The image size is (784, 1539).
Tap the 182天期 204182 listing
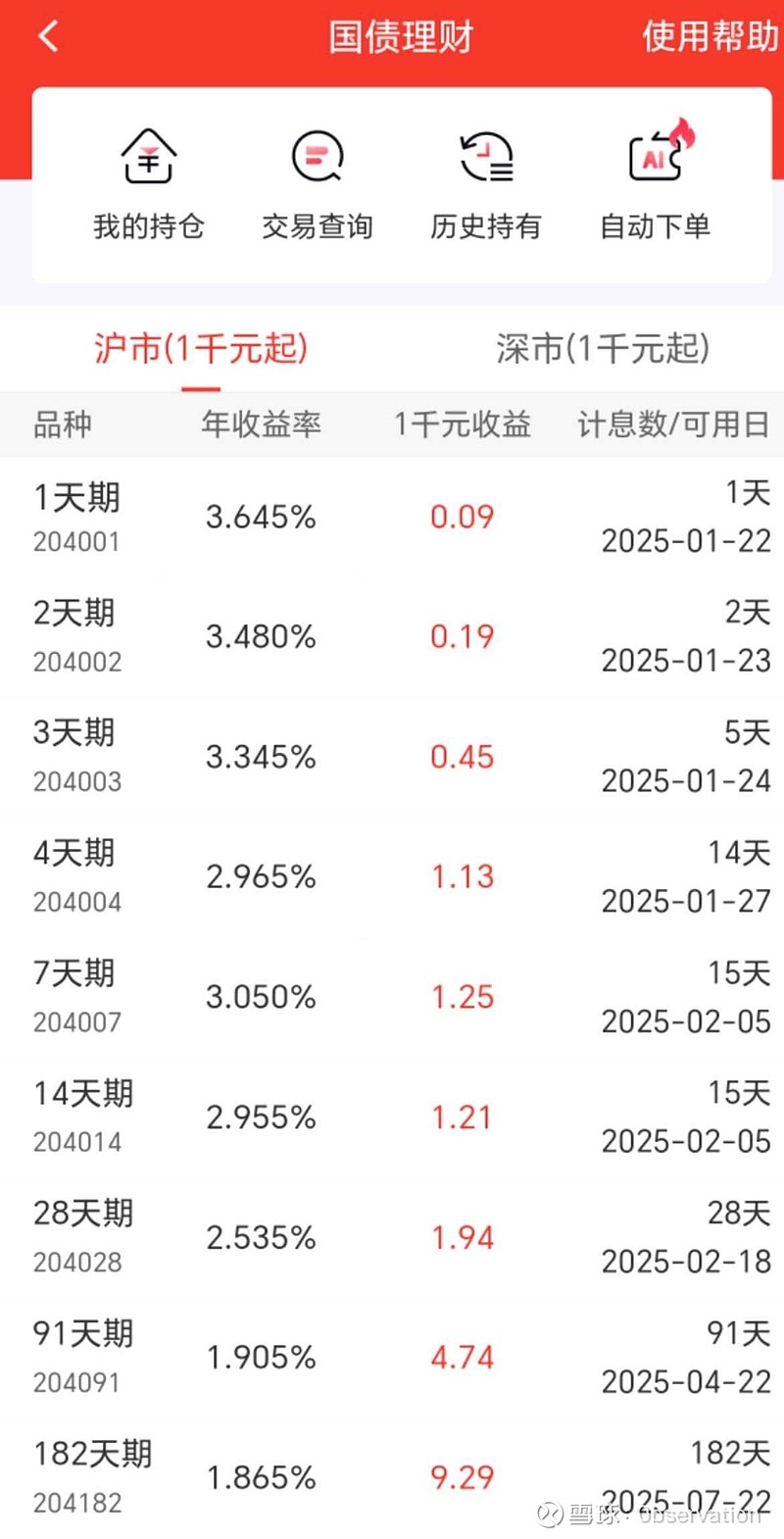click(392, 1475)
